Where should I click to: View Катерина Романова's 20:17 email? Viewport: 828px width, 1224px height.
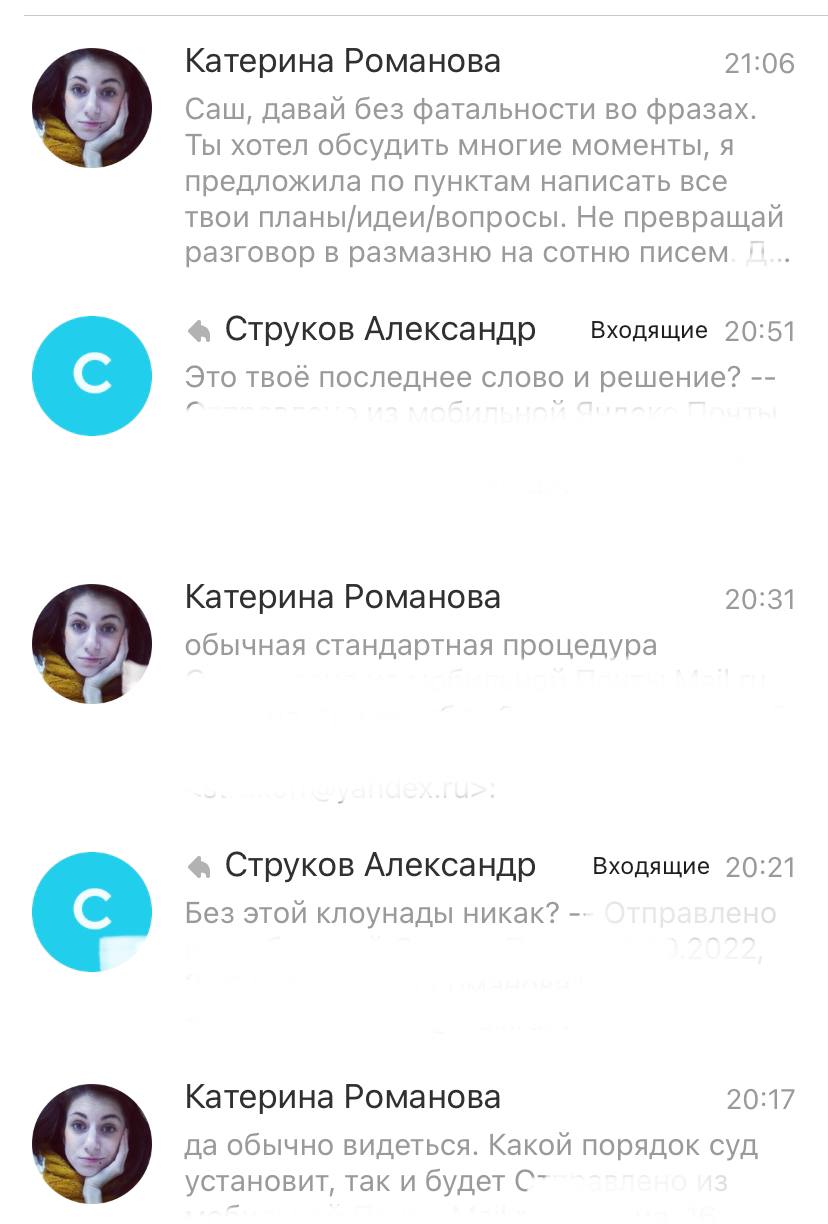[x=480, y=1145]
